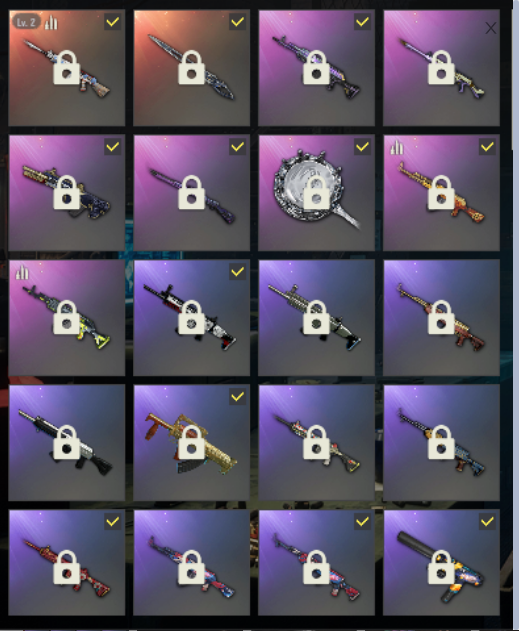Select the red patterned rifle skin
The height and width of the screenshot is (631, 519).
[67, 563]
